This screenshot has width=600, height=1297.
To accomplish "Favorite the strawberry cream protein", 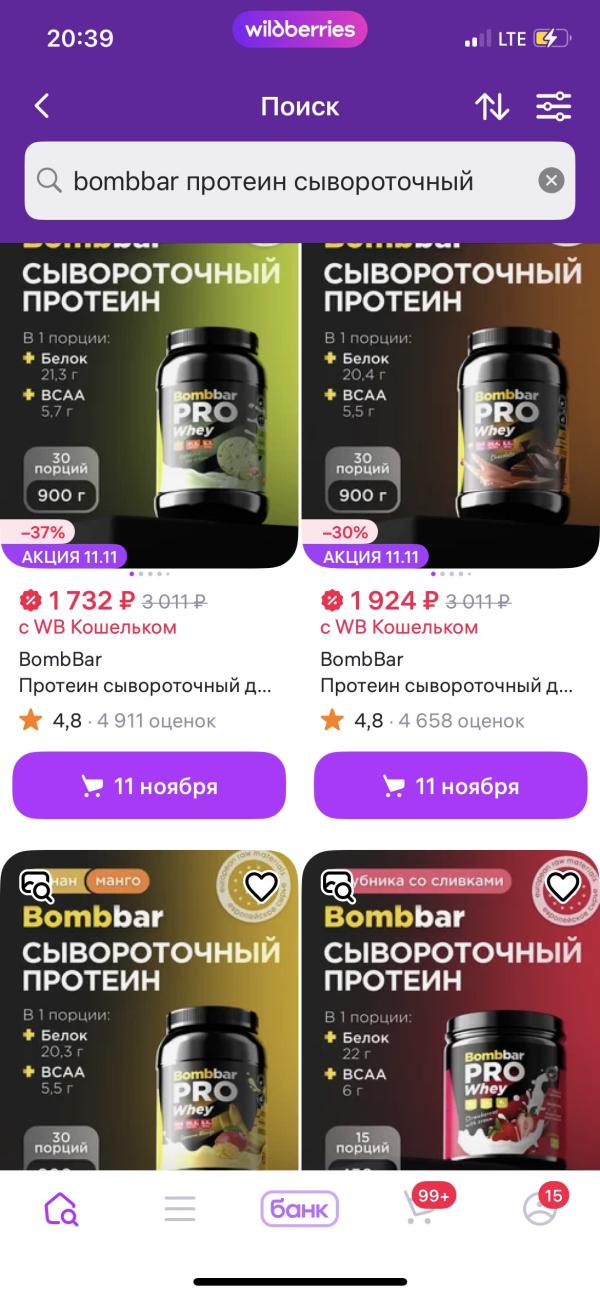I will (563, 886).
